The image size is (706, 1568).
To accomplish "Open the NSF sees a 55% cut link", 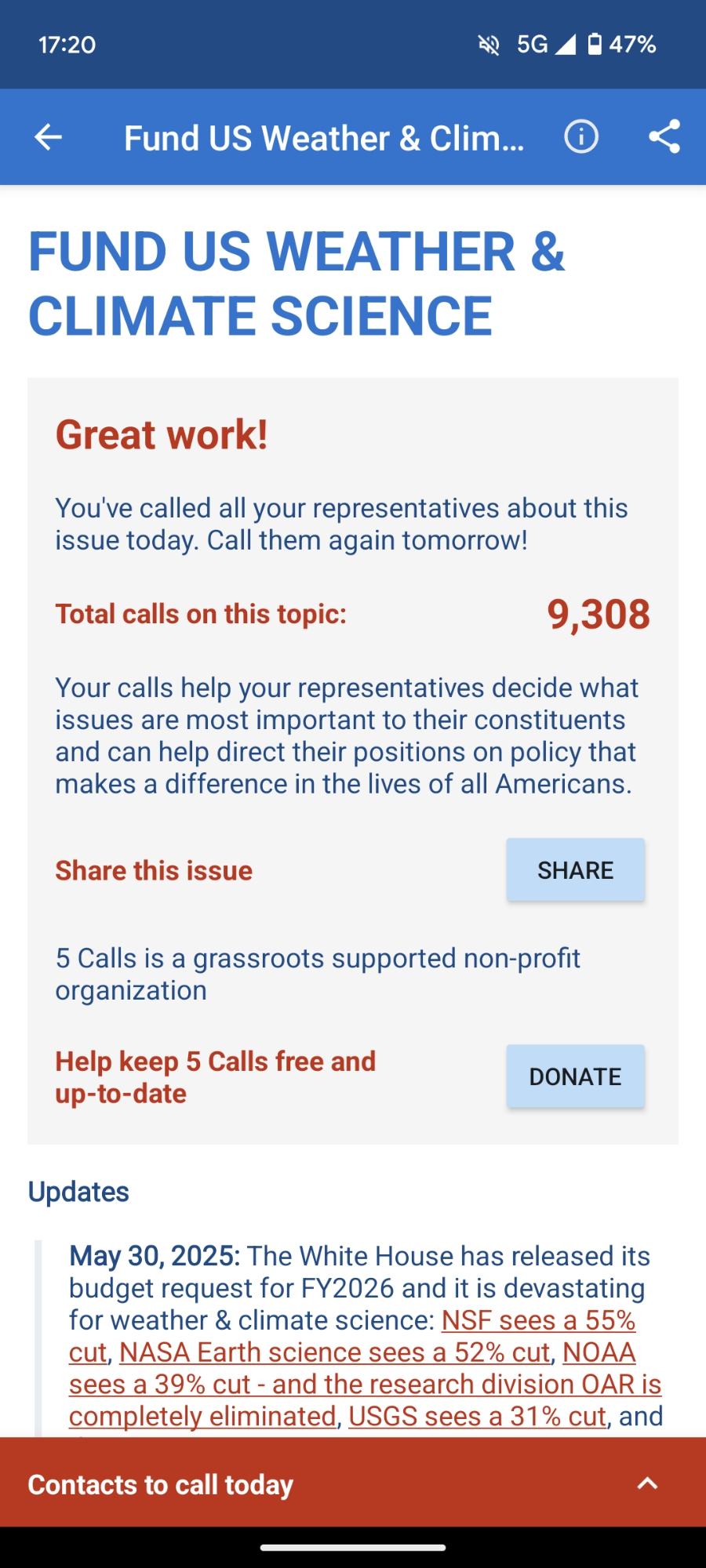I will coord(538,1321).
